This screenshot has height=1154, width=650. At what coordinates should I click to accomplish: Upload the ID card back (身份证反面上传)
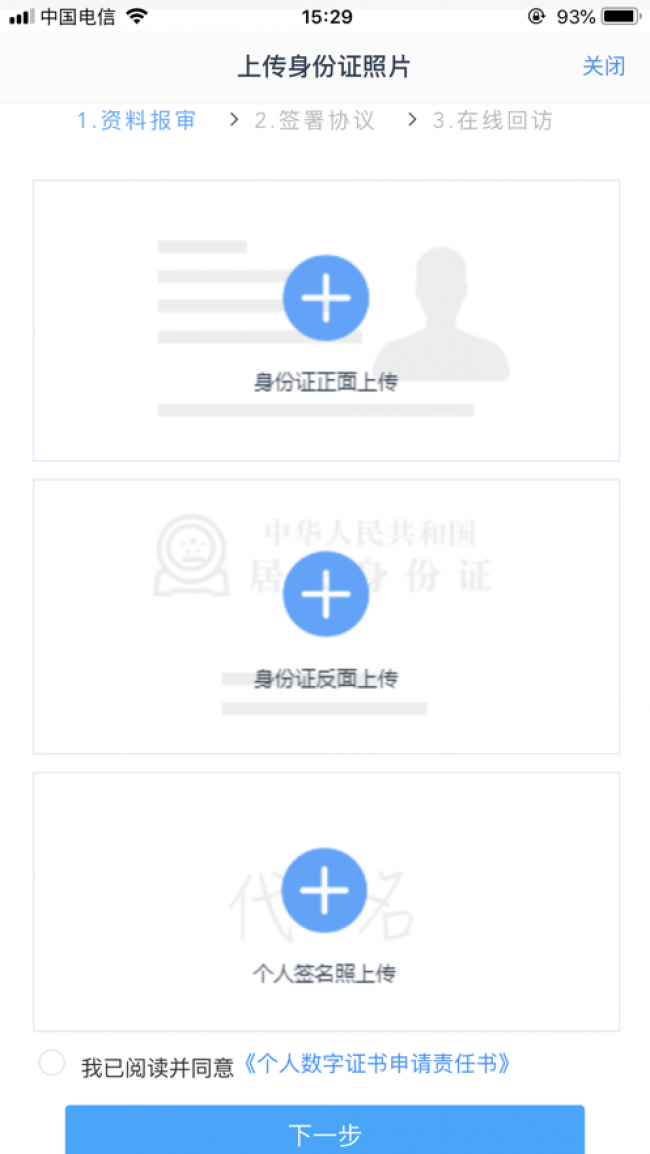[x=326, y=594]
